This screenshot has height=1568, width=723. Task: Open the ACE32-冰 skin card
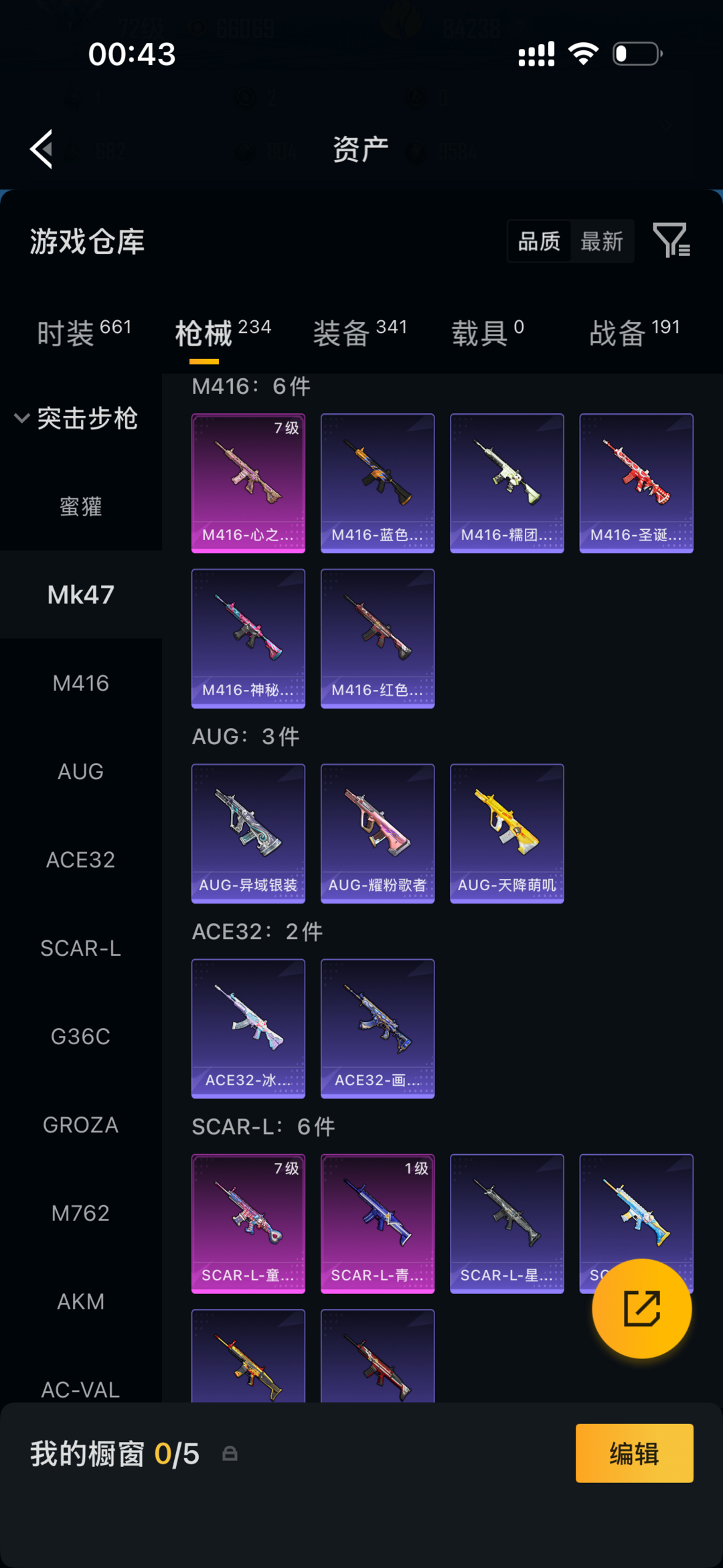[248, 1028]
